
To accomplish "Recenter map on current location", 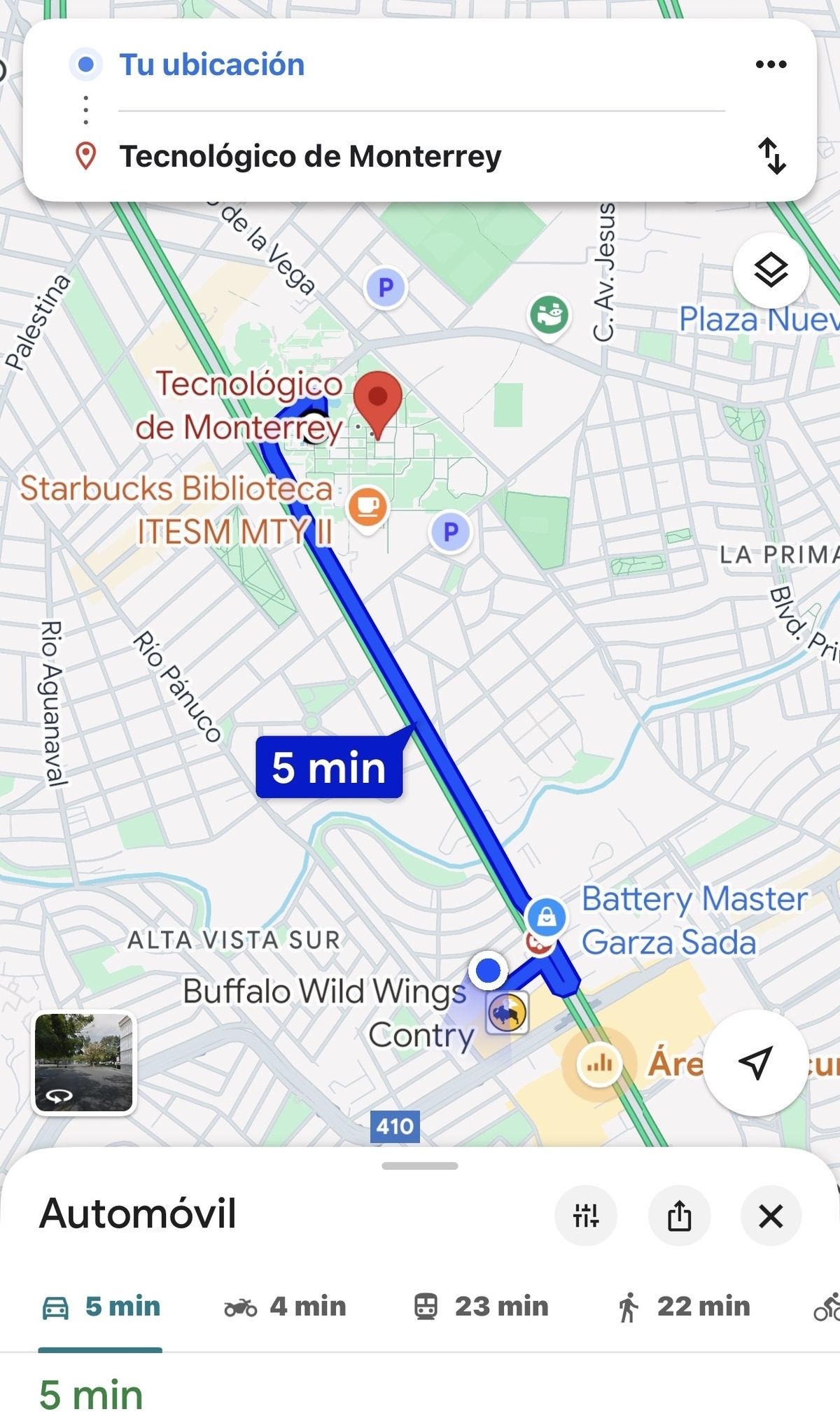I will (x=756, y=1063).
